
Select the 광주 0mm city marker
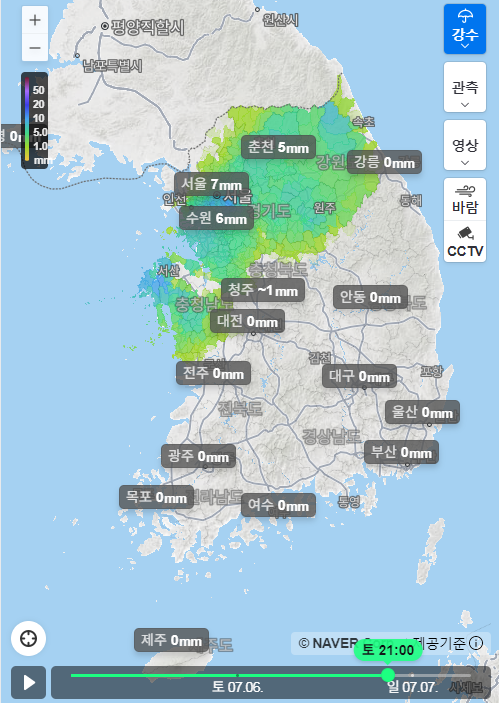tap(198, 456)
